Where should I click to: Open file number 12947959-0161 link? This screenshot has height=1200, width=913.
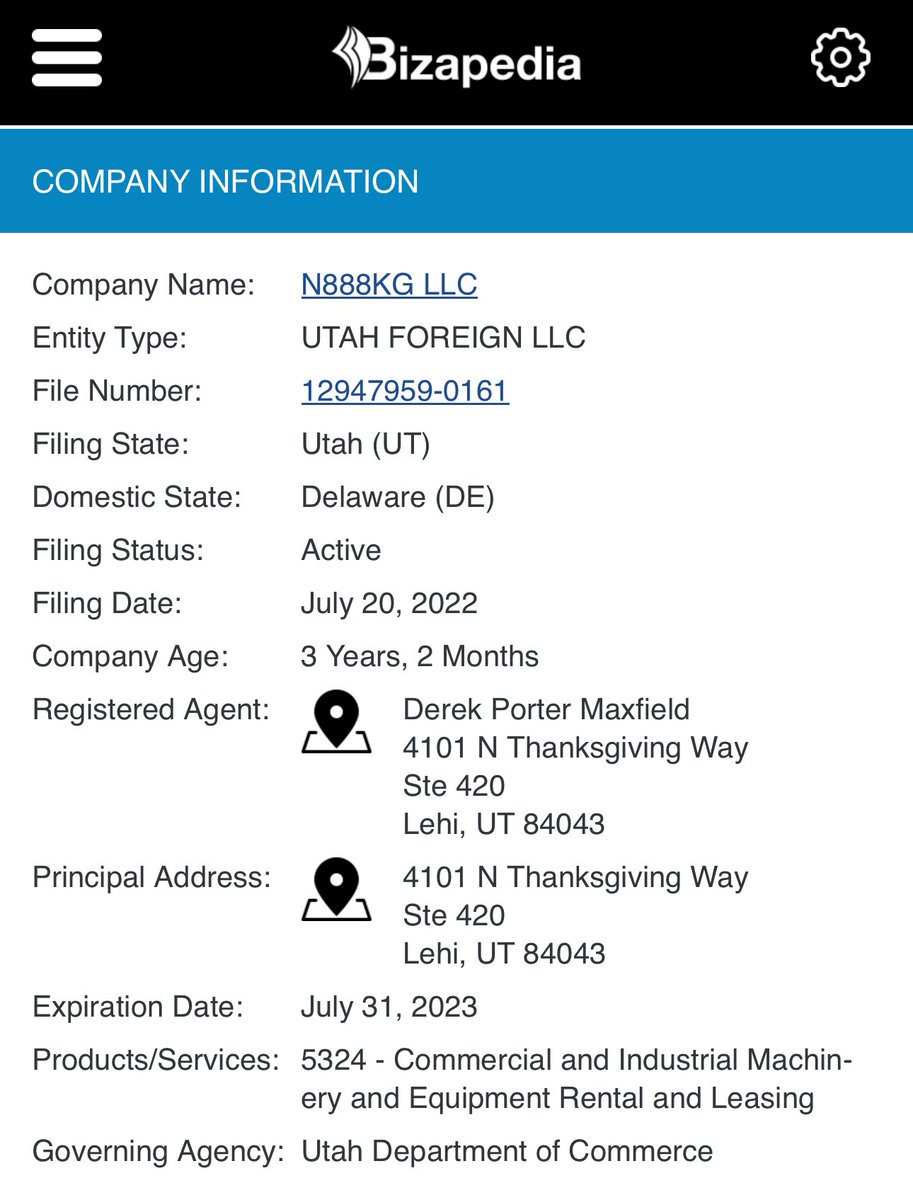tap(405, 391)
